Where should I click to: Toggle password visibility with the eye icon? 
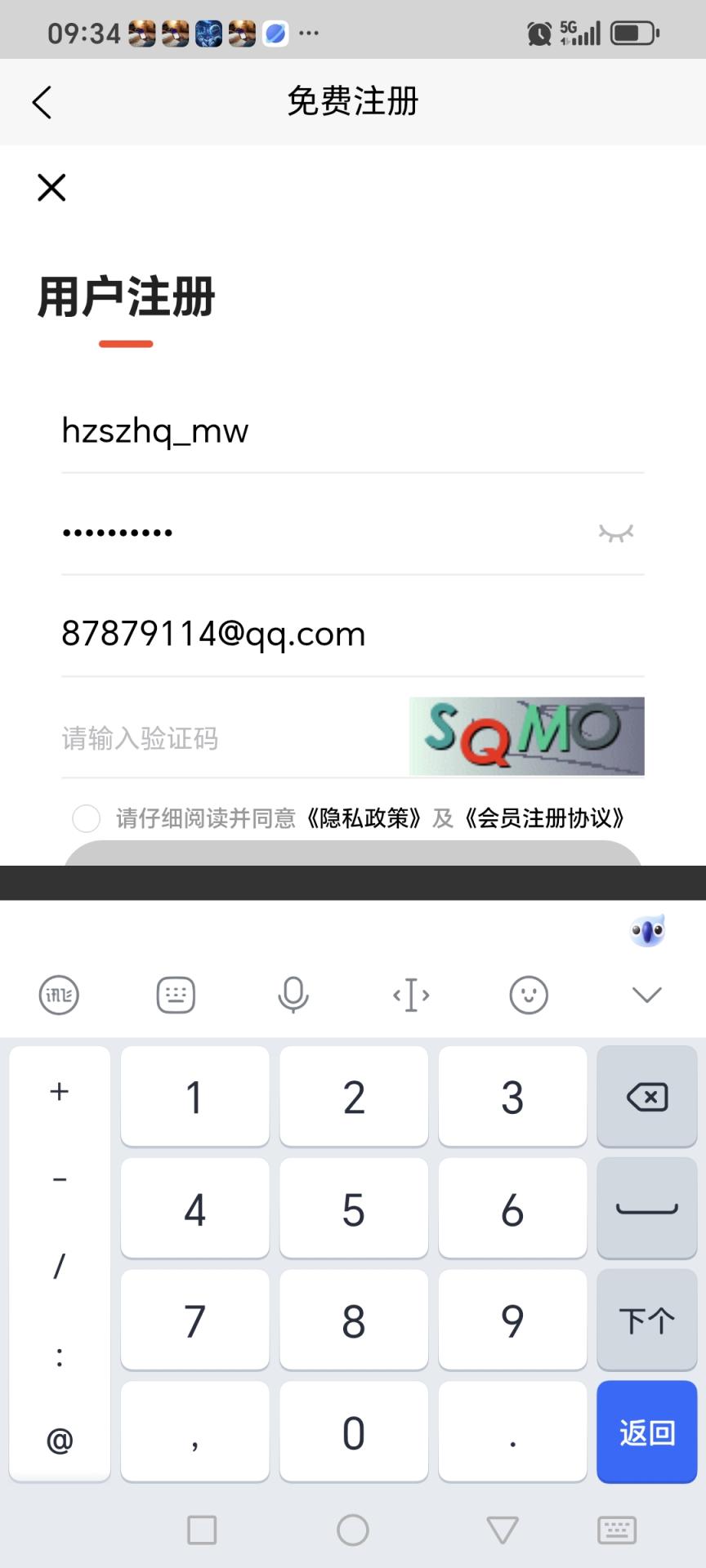pos(617,532)
